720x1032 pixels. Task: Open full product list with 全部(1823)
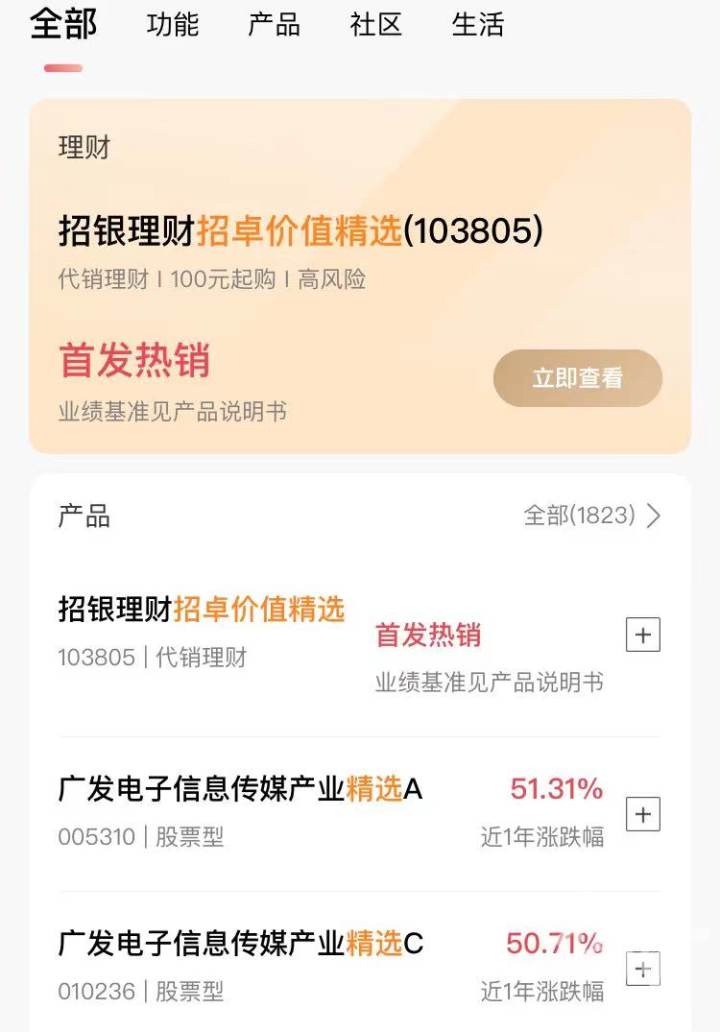577,516
